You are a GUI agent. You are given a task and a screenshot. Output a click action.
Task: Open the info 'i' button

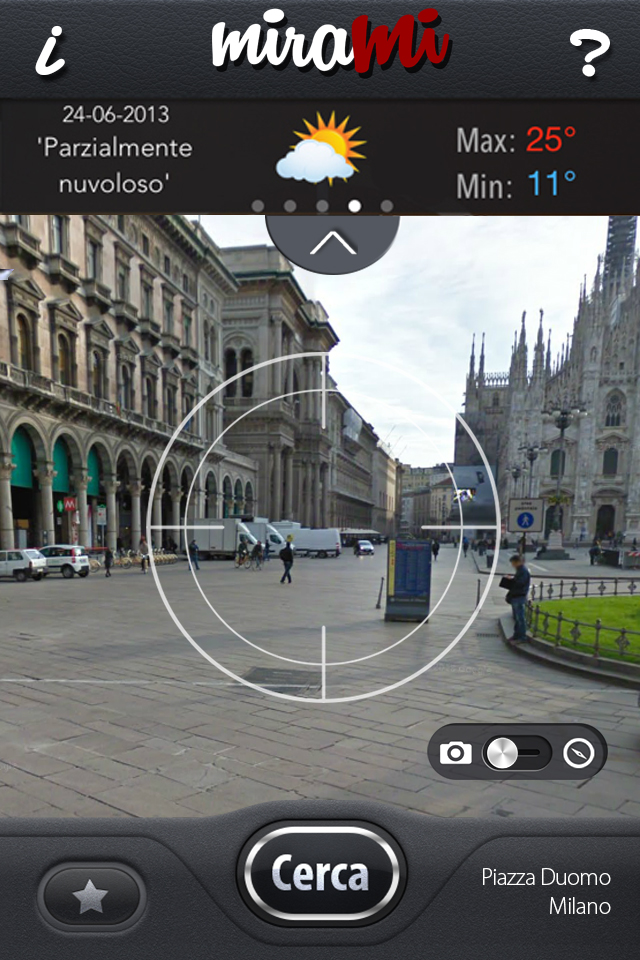pyautogui.click(x=50, y=51)
